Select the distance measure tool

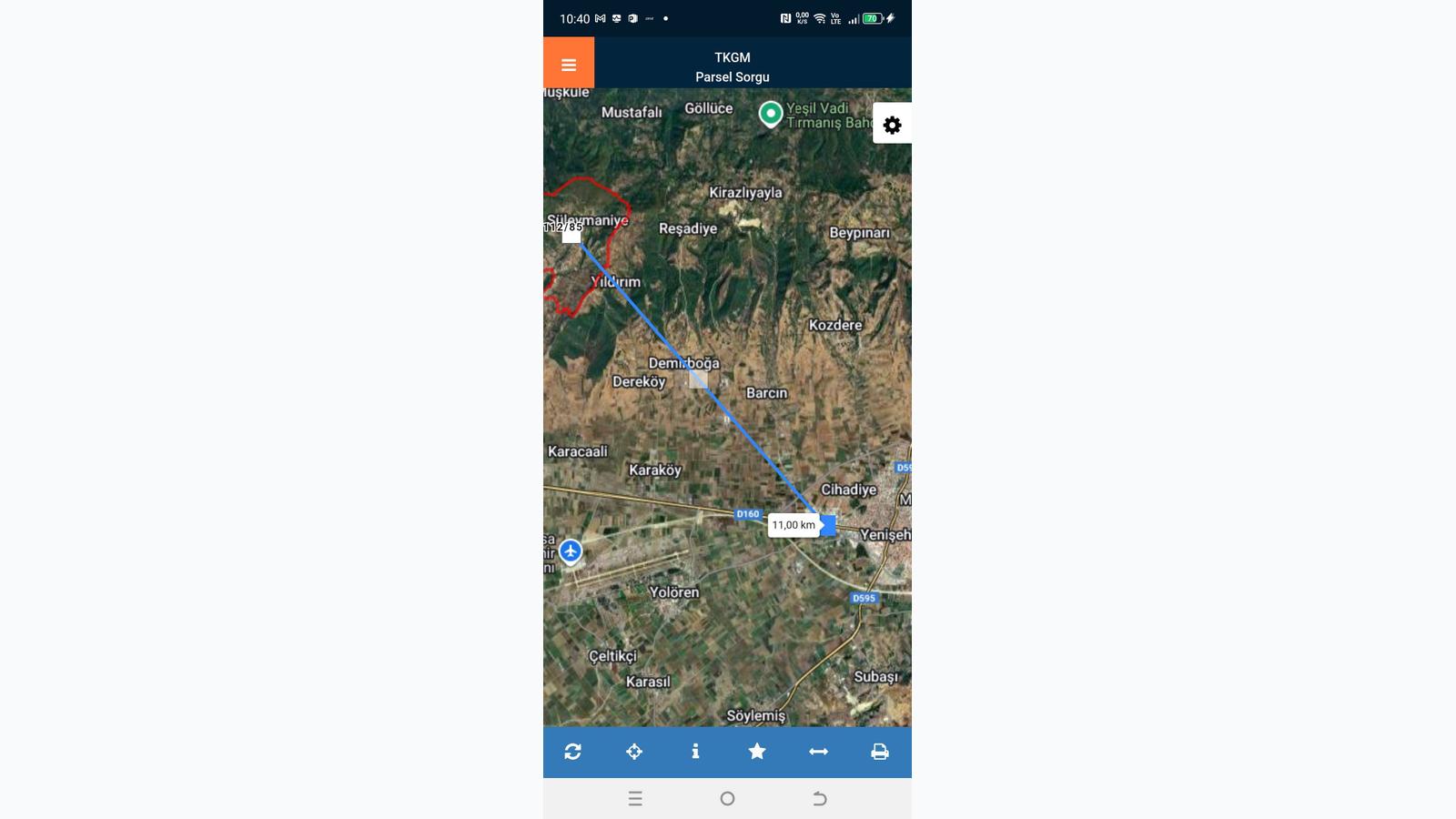[x=818, y=752]
